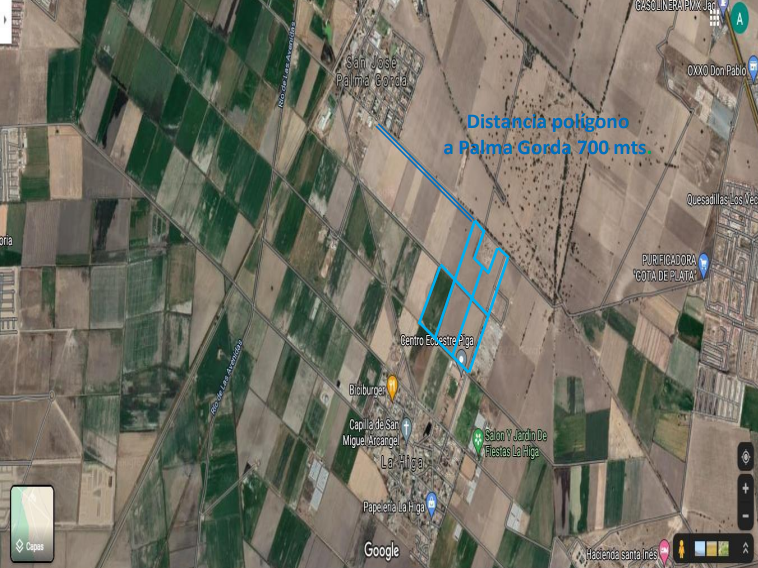758x568 pixels.
Task: Zoom out with the minus button
Action: (x=746, y=515)
